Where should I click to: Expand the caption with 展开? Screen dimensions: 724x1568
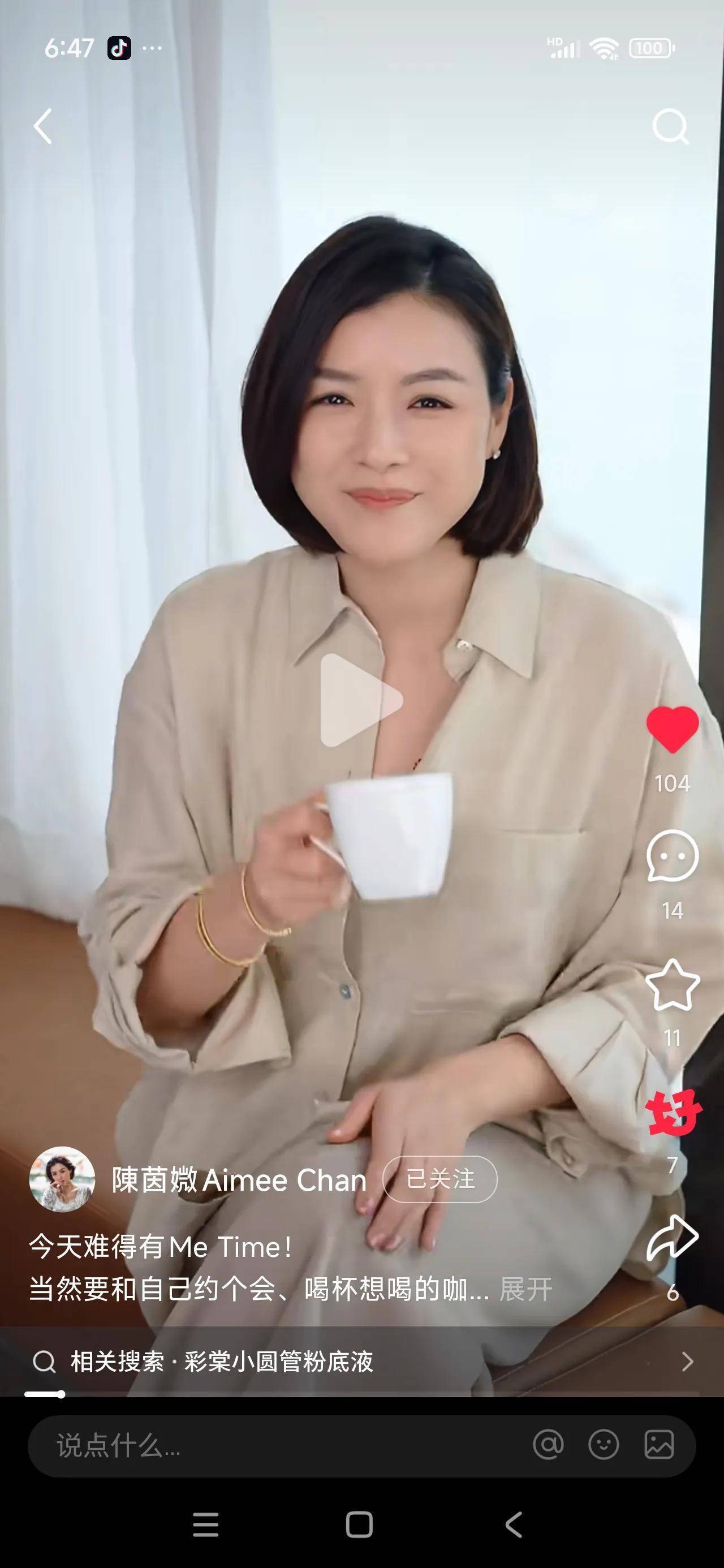pos(525,1289)
